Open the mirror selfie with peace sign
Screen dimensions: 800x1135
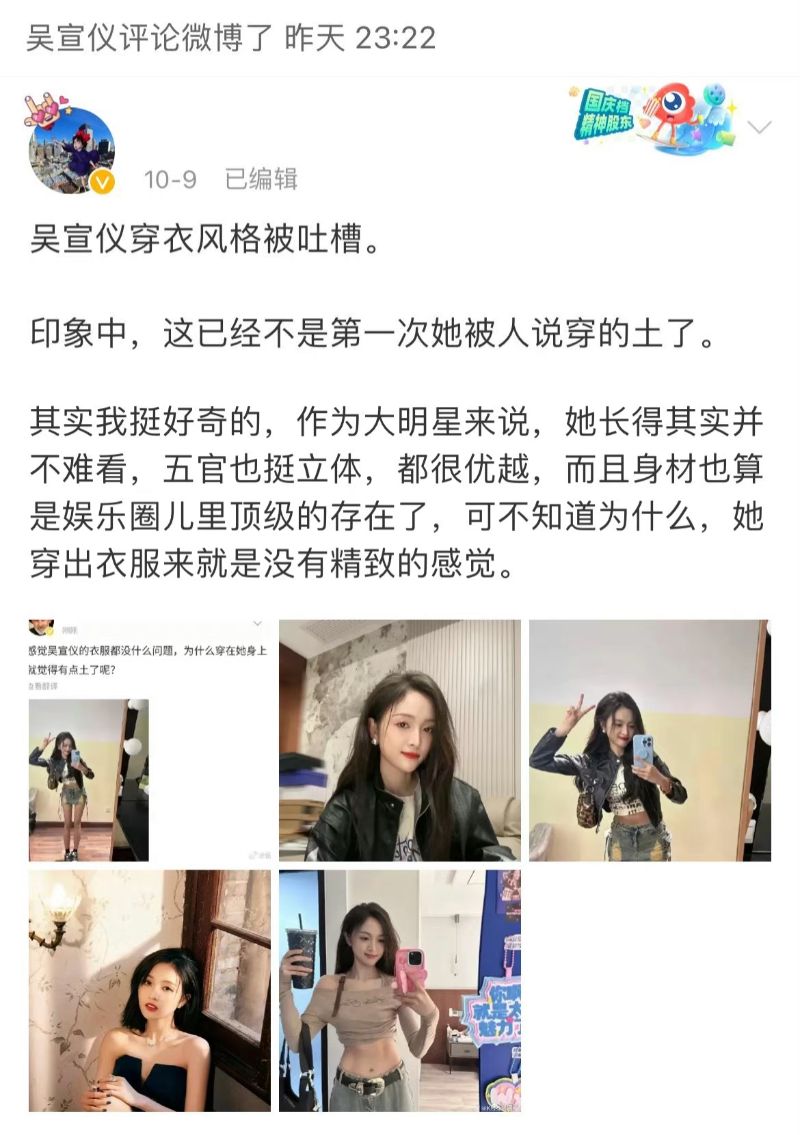click(649, 740)
